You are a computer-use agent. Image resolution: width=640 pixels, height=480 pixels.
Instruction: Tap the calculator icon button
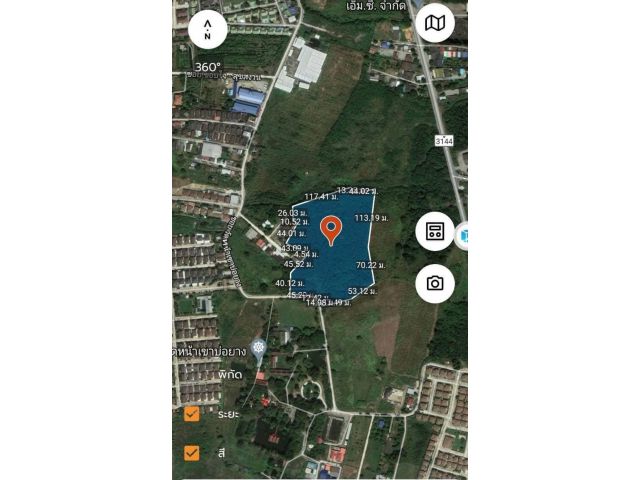[x=435, y=231]
